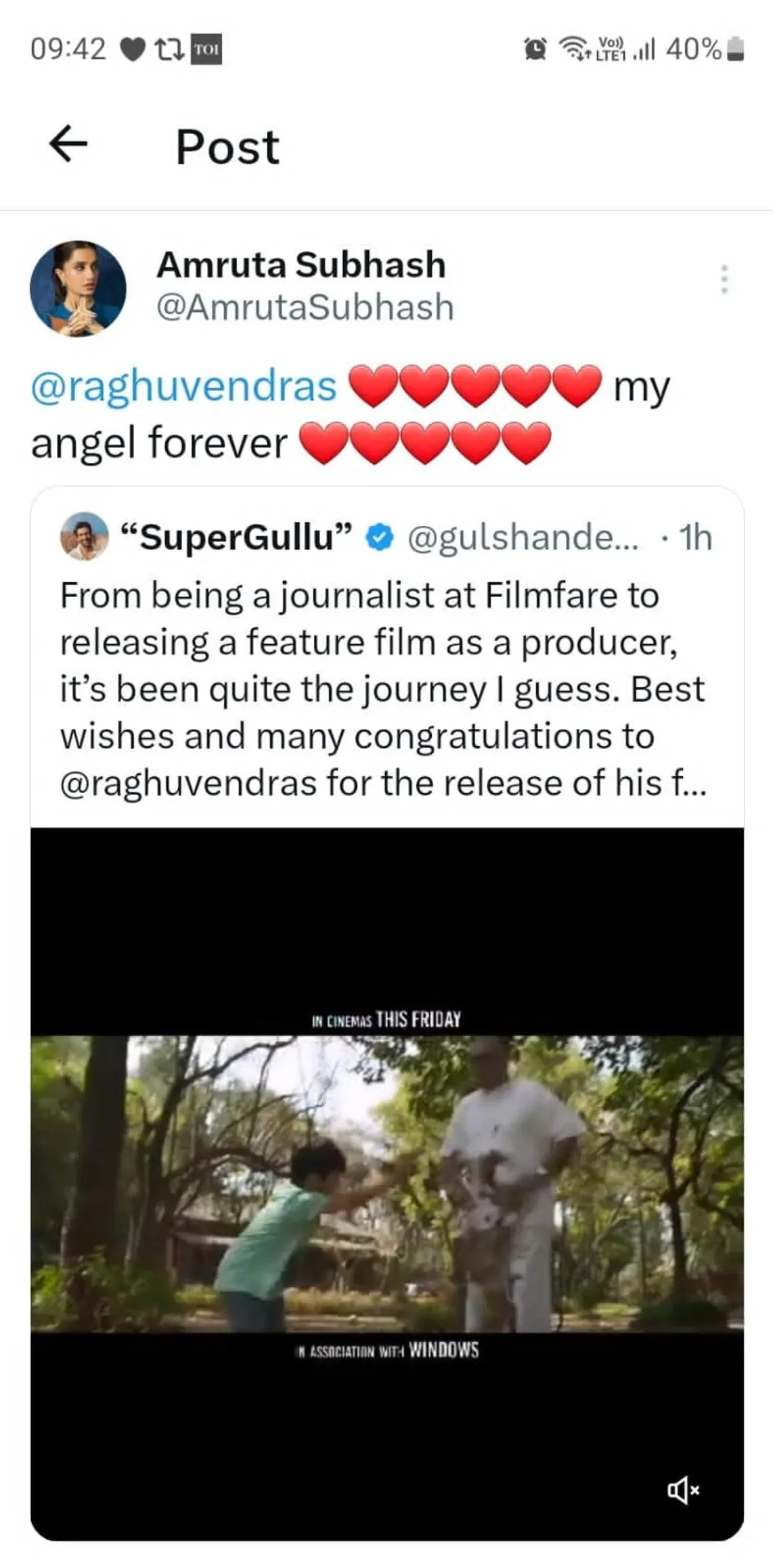Viewport: 773px width, 1568px height.
Task: Go back from the Post screen
Action: (x=68, y=143)
